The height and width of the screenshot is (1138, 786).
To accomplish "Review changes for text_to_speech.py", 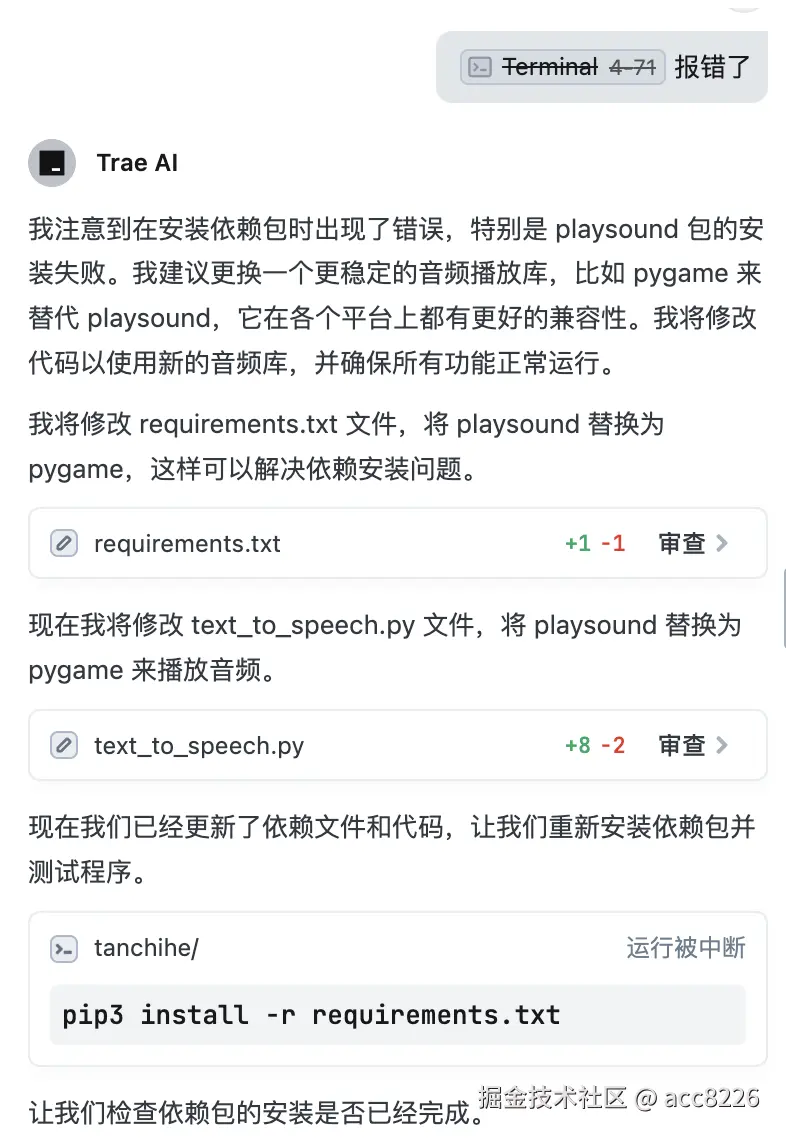I will (692, 746).
